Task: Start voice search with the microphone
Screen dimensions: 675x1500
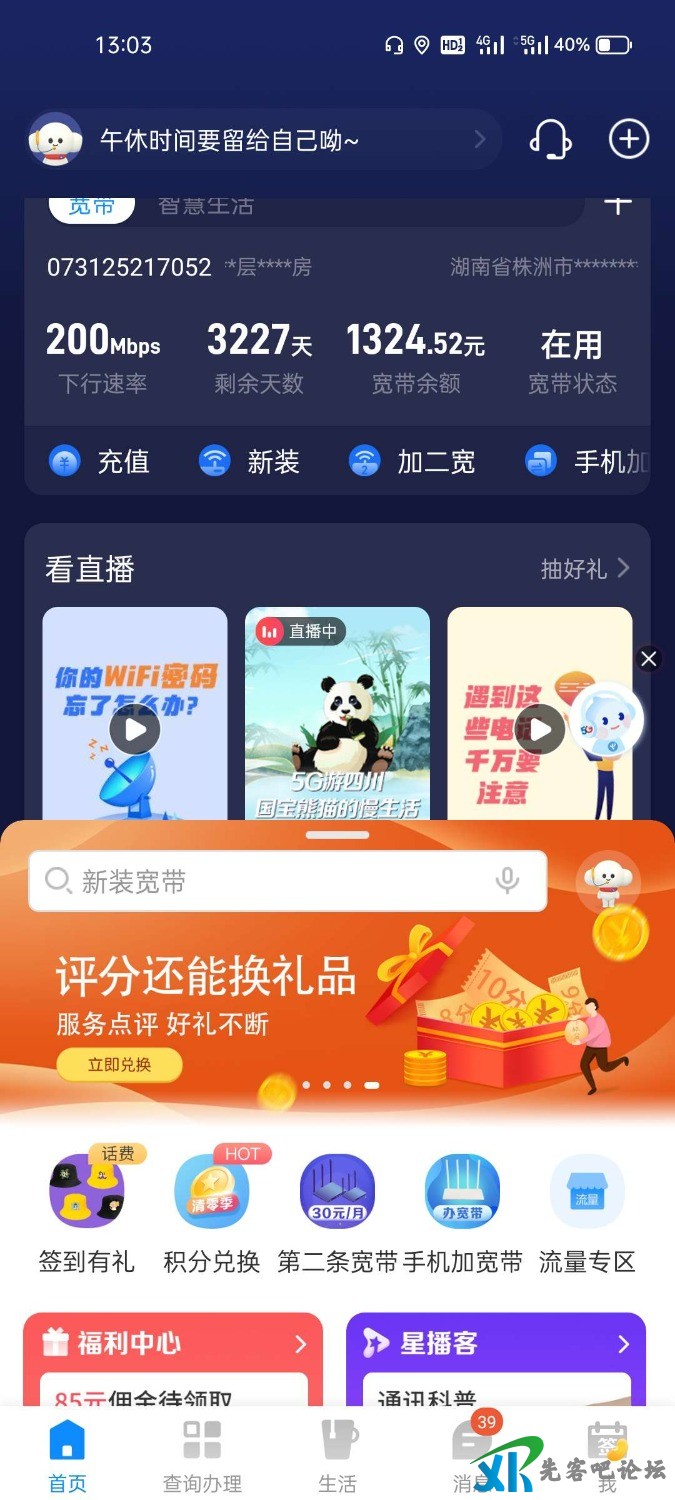Action: click(x=508, y=880)
